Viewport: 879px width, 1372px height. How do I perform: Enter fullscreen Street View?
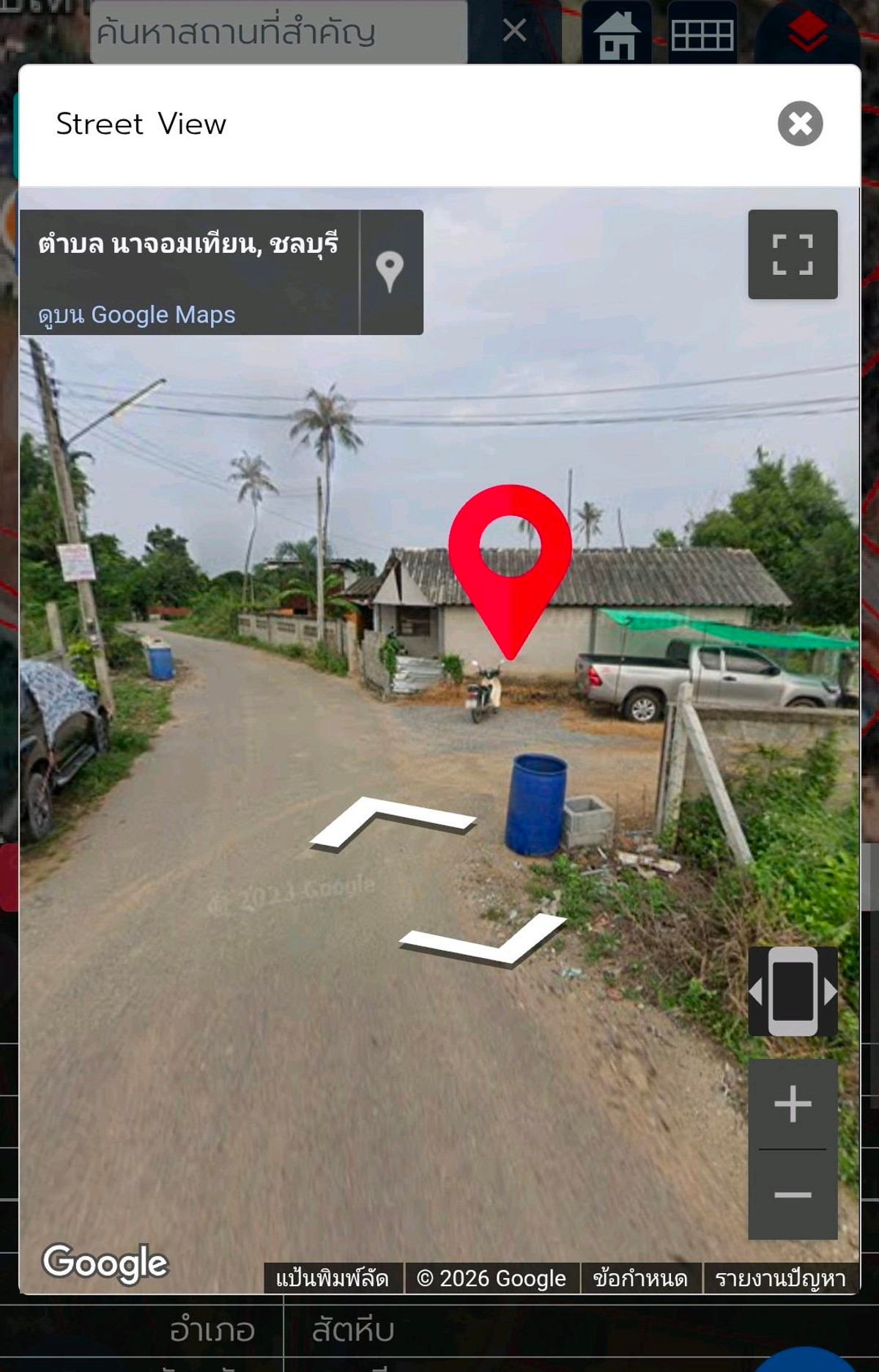pyautogui.click(x=793, y=254)
